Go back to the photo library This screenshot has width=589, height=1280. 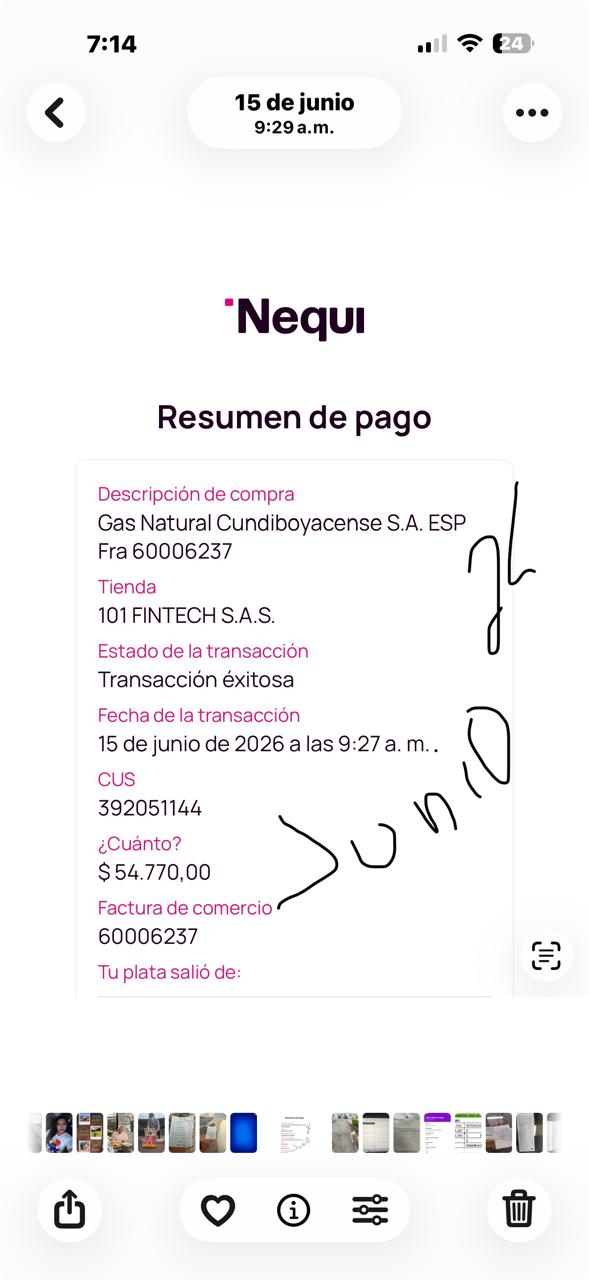point(56,112)
